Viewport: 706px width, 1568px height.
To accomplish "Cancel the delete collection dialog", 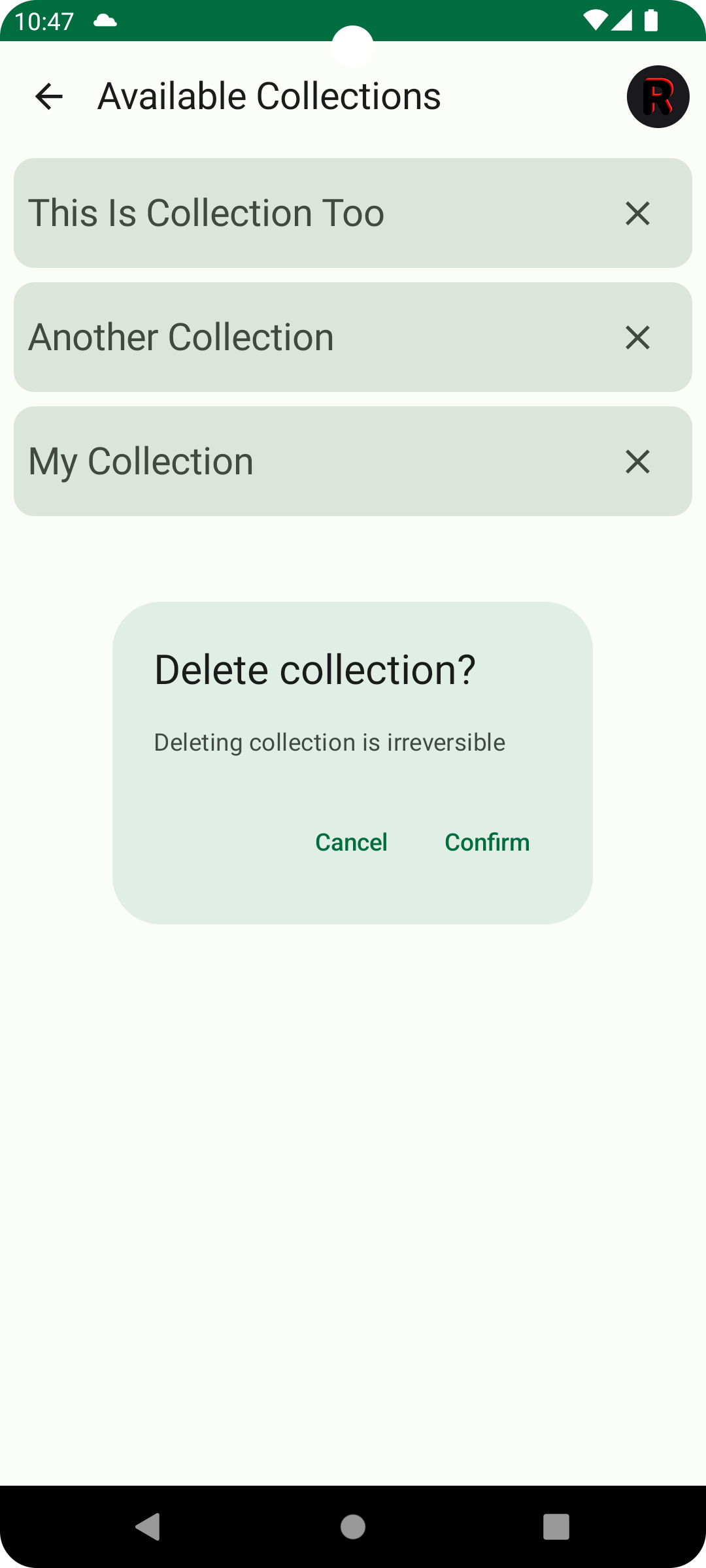I will [351, 842].
